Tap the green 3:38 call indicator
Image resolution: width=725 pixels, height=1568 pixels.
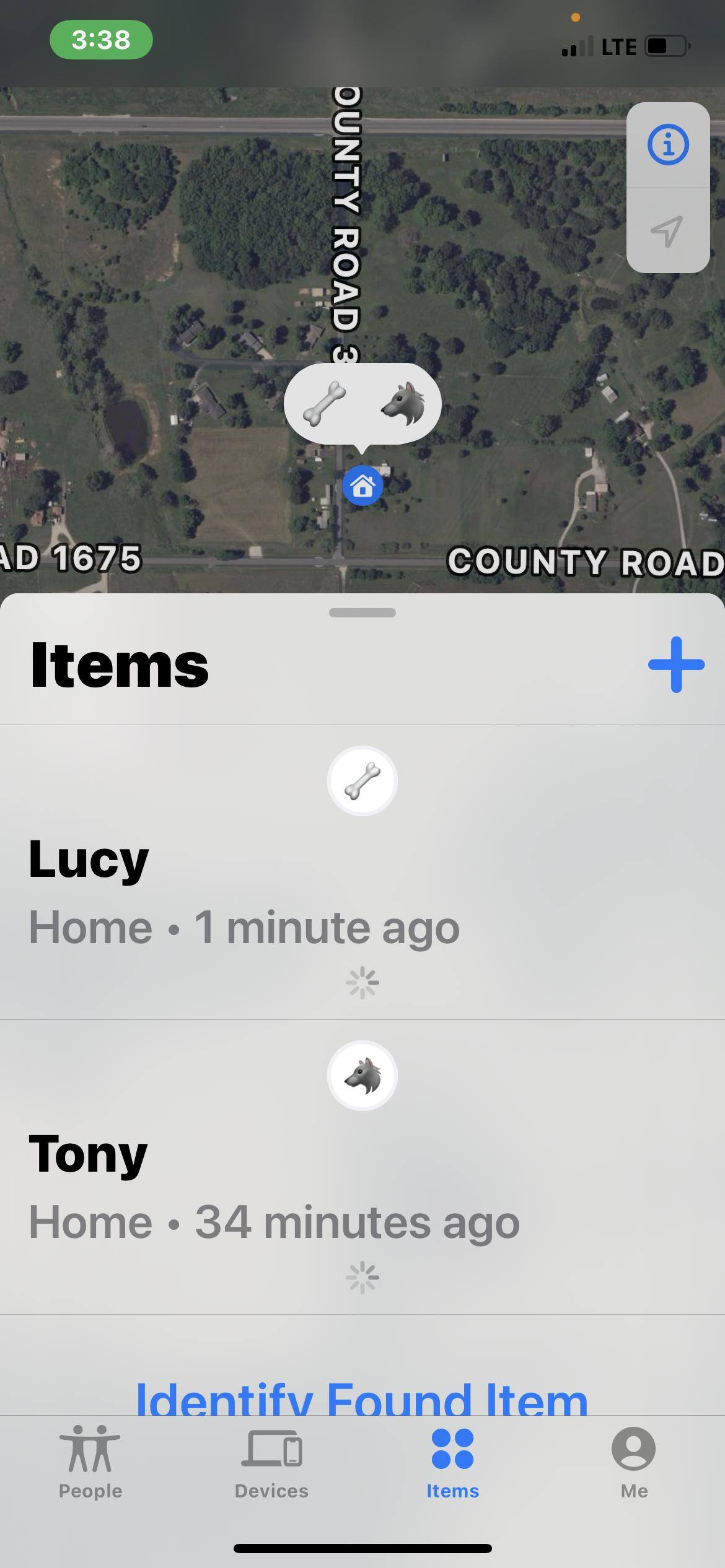pyautogui.click(x=101, y=40)
